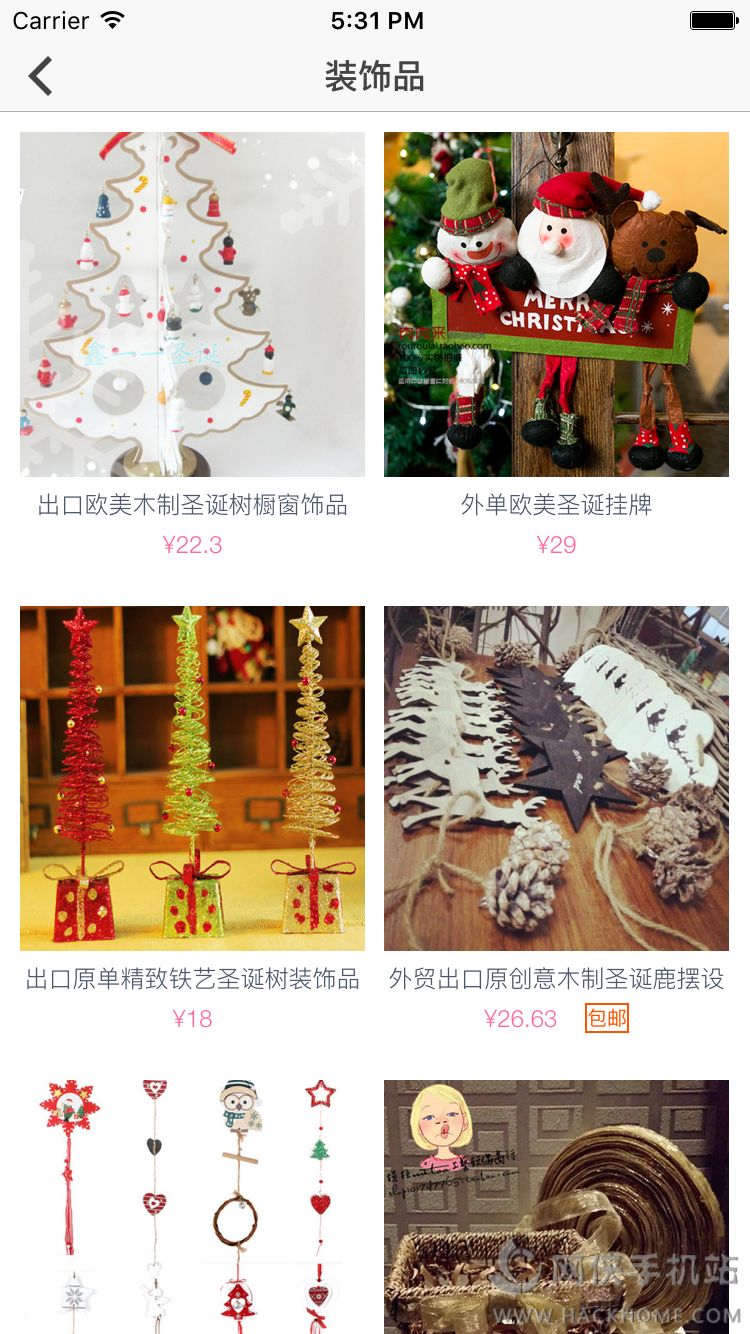Image resolution: width=750 pixels, height=1334 pixels.
Task: Select the hanging ornaments product tile
Action: (x=192, y=1205)
